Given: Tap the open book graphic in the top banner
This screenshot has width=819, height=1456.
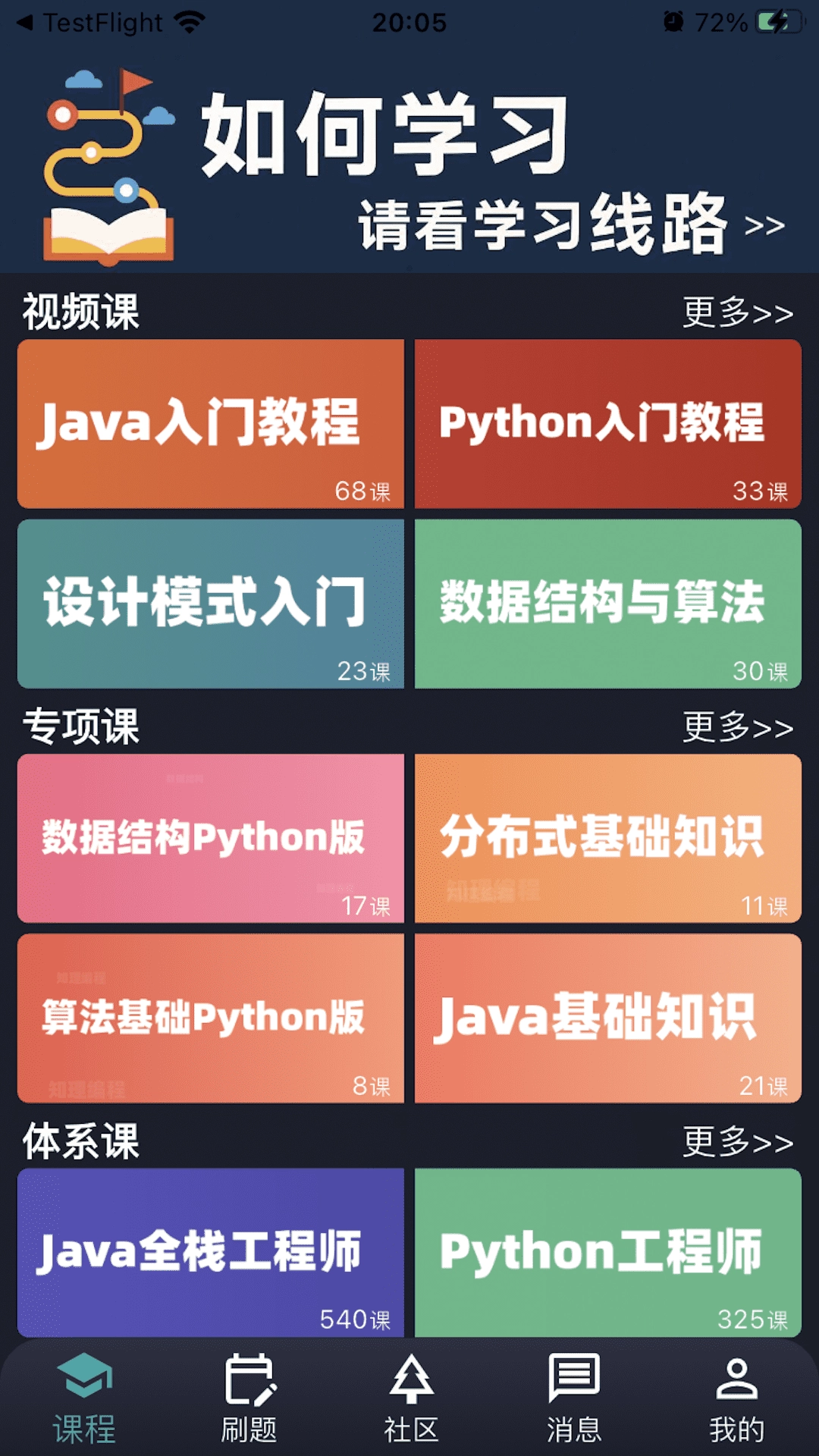Looking at the screenshot, I should [110, 227].
